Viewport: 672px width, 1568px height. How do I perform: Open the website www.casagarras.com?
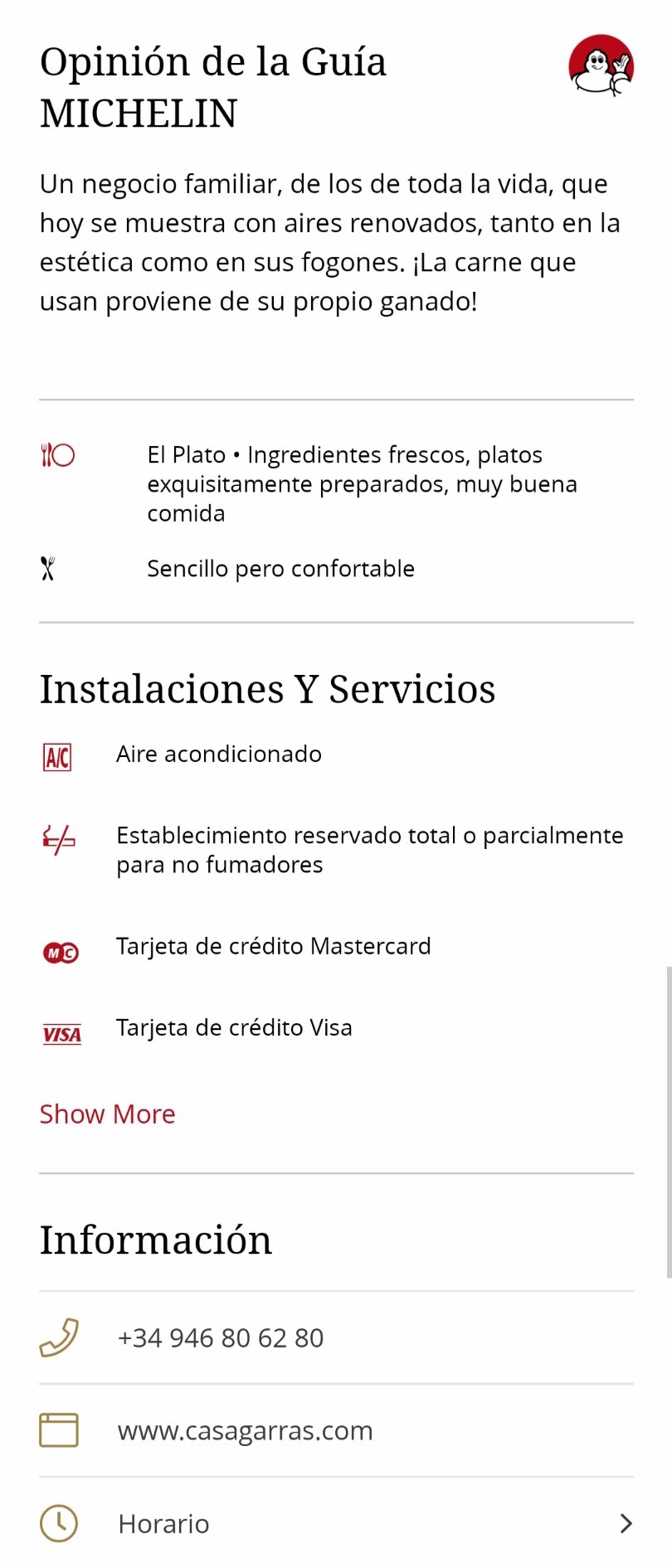click(245, 1430)
